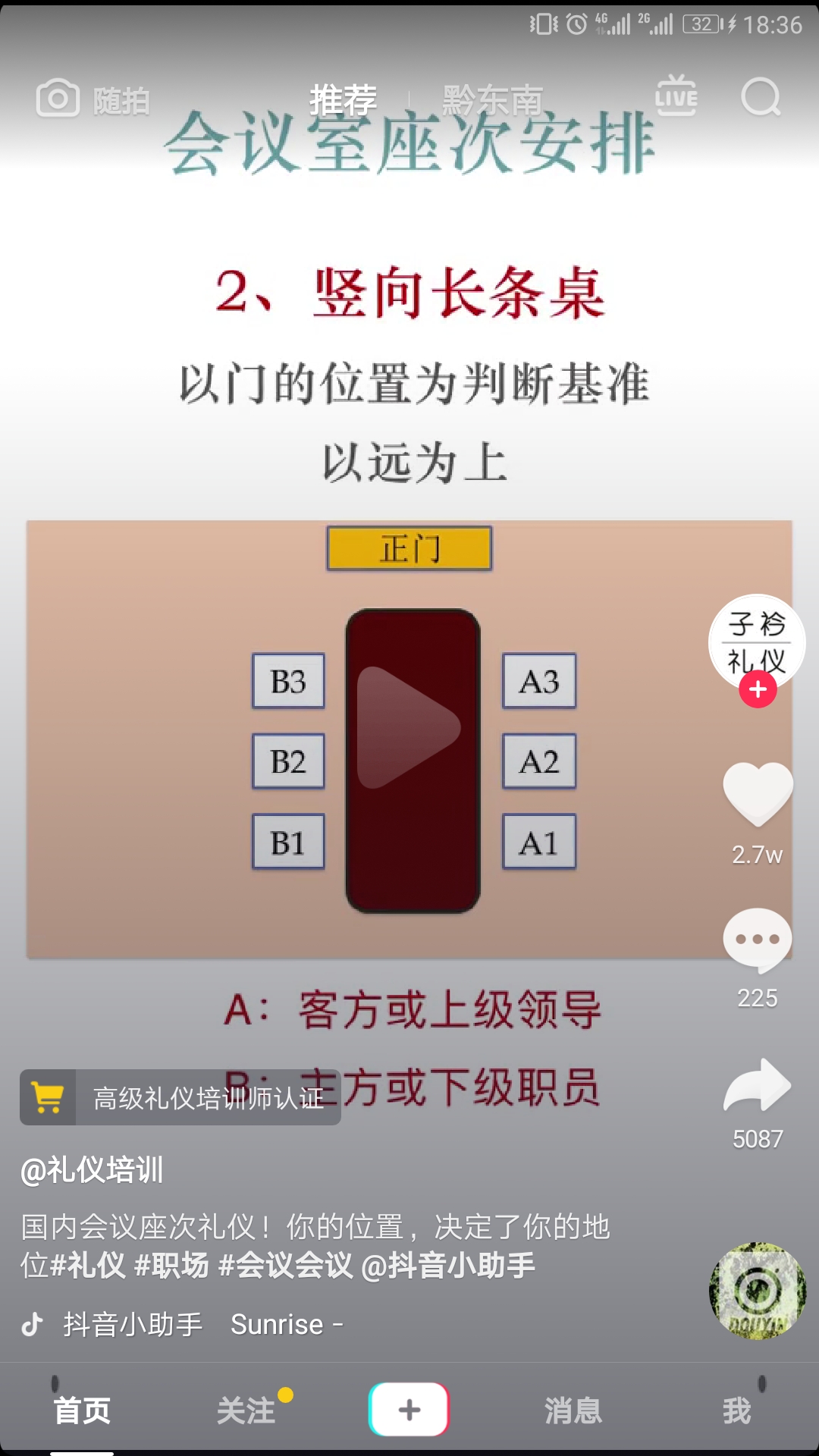The width and height of the screenshot is (819, 1456).
Task: Go to the 我 profile tab
Action: [x=736, y=1410]
